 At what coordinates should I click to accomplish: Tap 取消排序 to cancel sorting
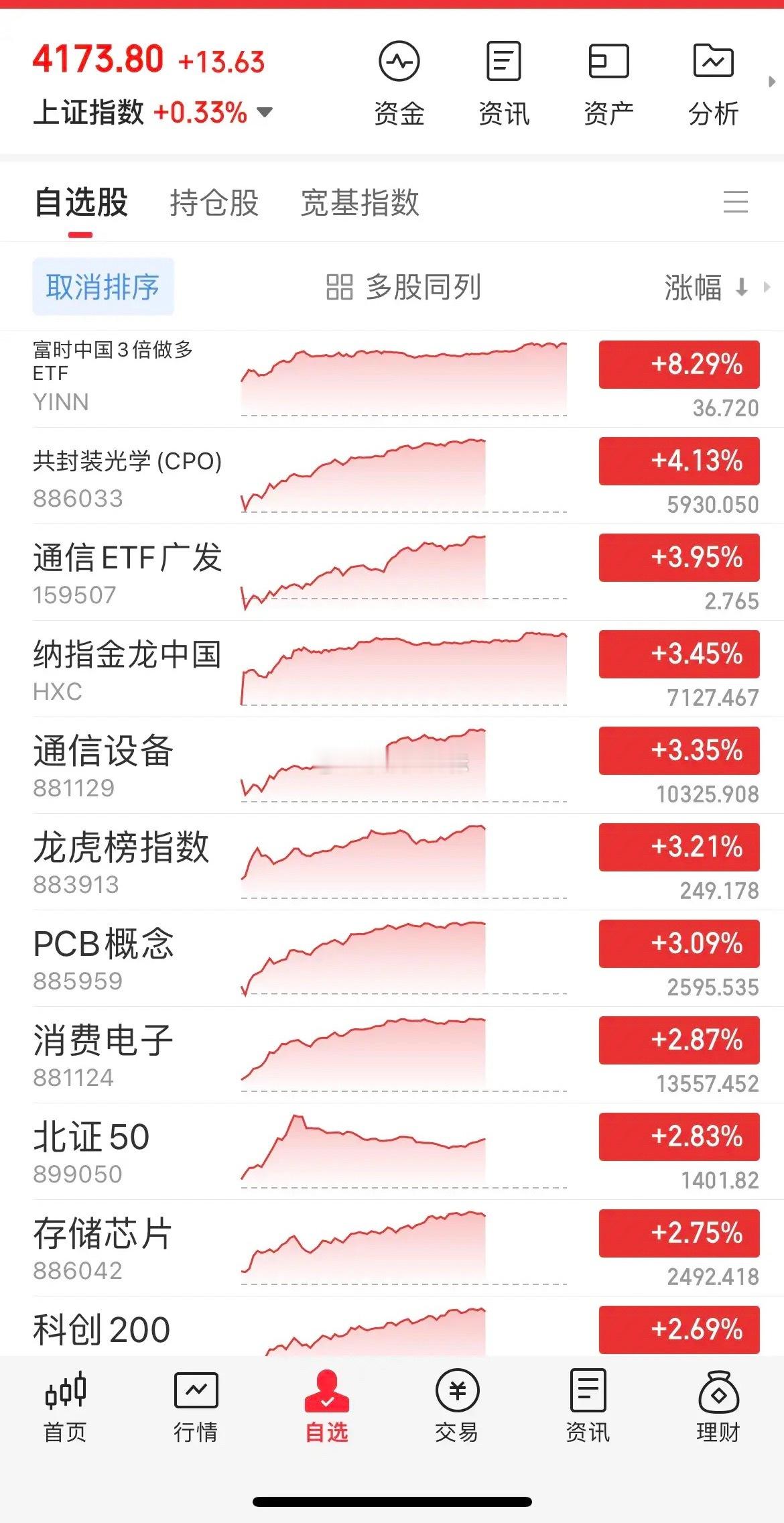pos(103,287)
